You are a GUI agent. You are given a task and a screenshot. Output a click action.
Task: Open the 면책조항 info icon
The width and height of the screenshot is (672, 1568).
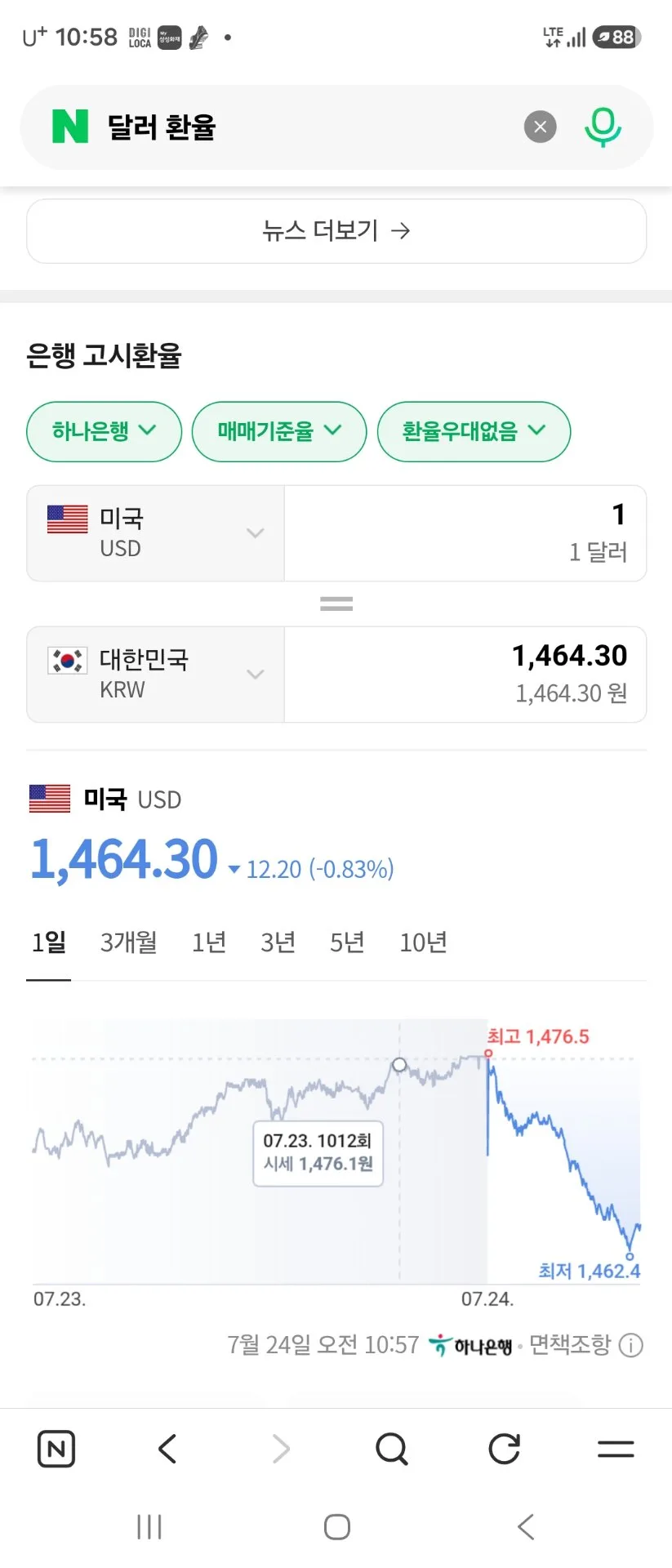coord(631,1345)
